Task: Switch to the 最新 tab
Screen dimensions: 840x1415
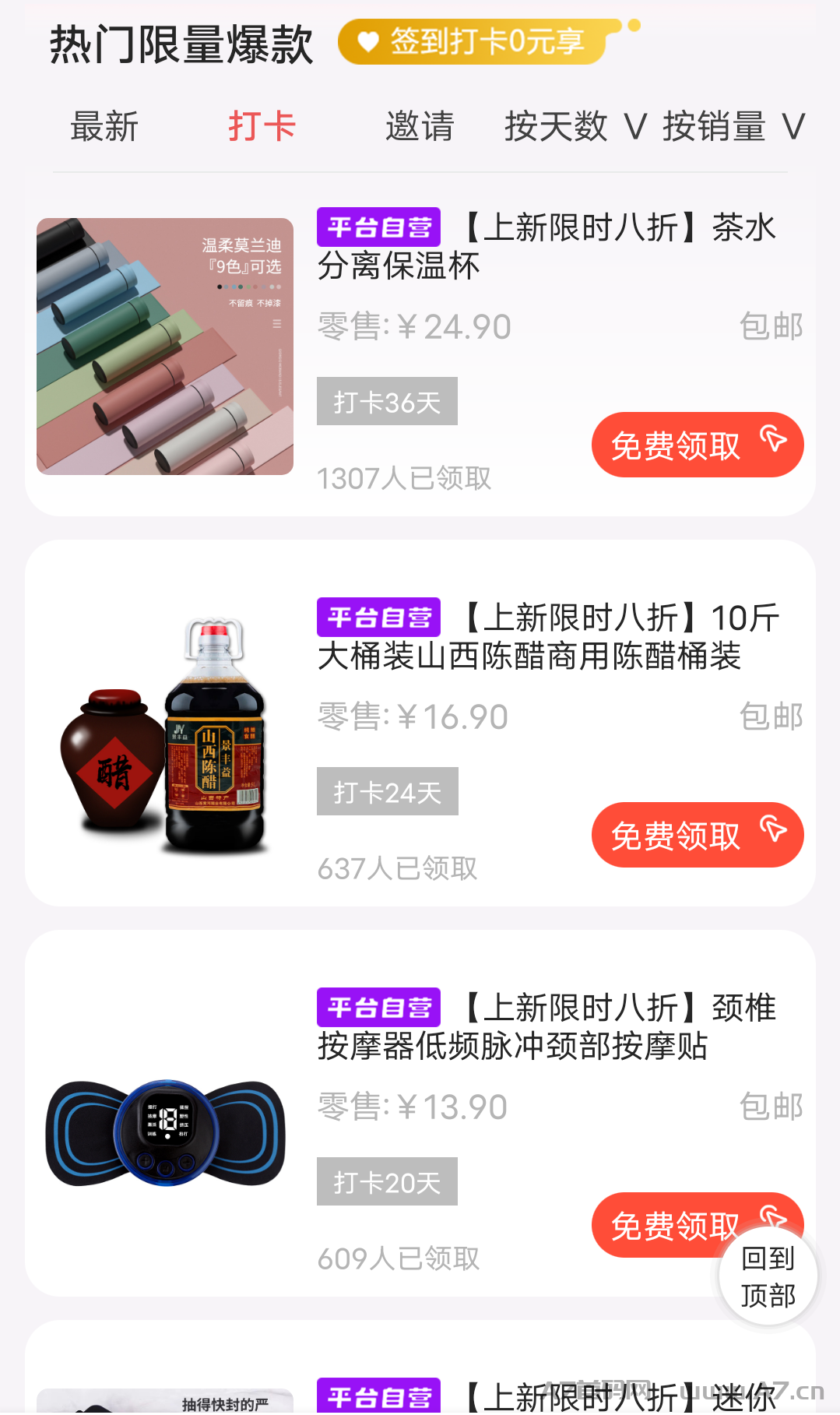Action: point(104,127)
